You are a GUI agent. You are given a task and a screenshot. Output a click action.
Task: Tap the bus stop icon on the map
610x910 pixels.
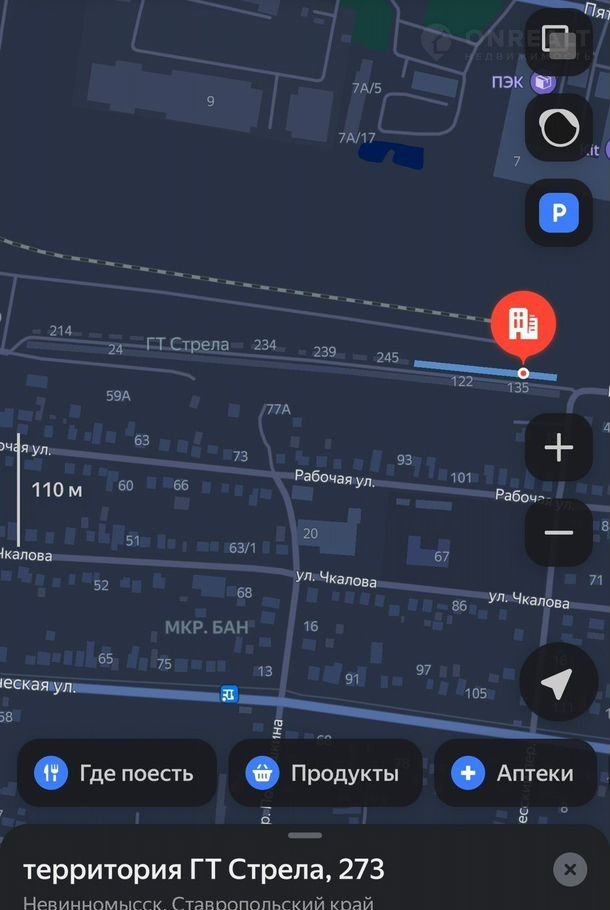click(x=230, y=692)
